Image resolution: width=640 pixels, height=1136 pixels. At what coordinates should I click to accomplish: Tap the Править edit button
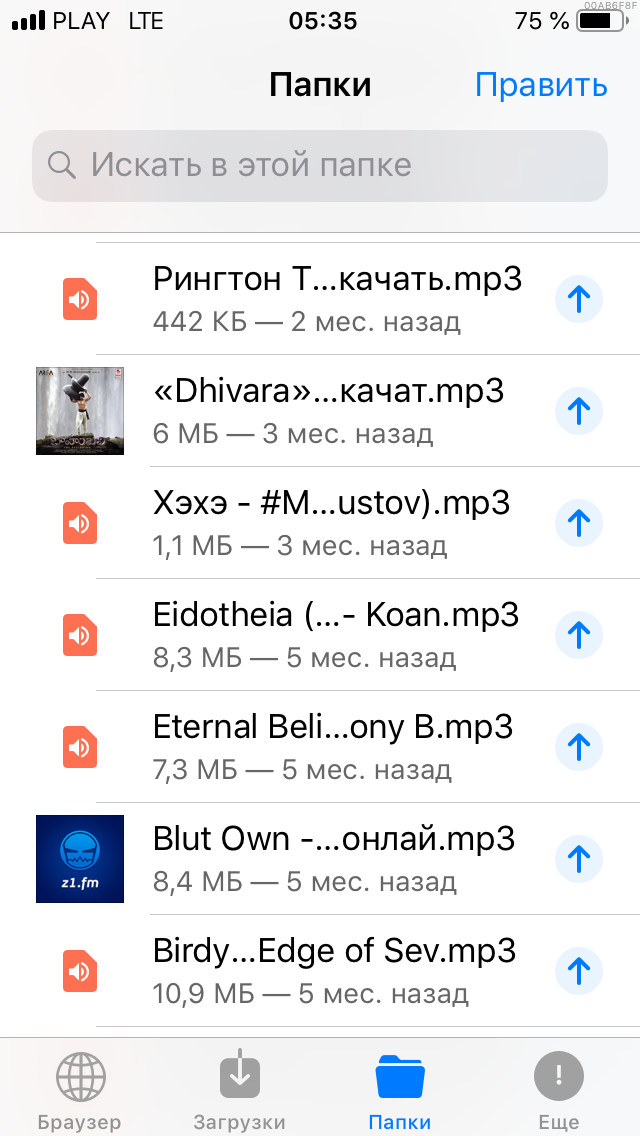coord(541,85)
